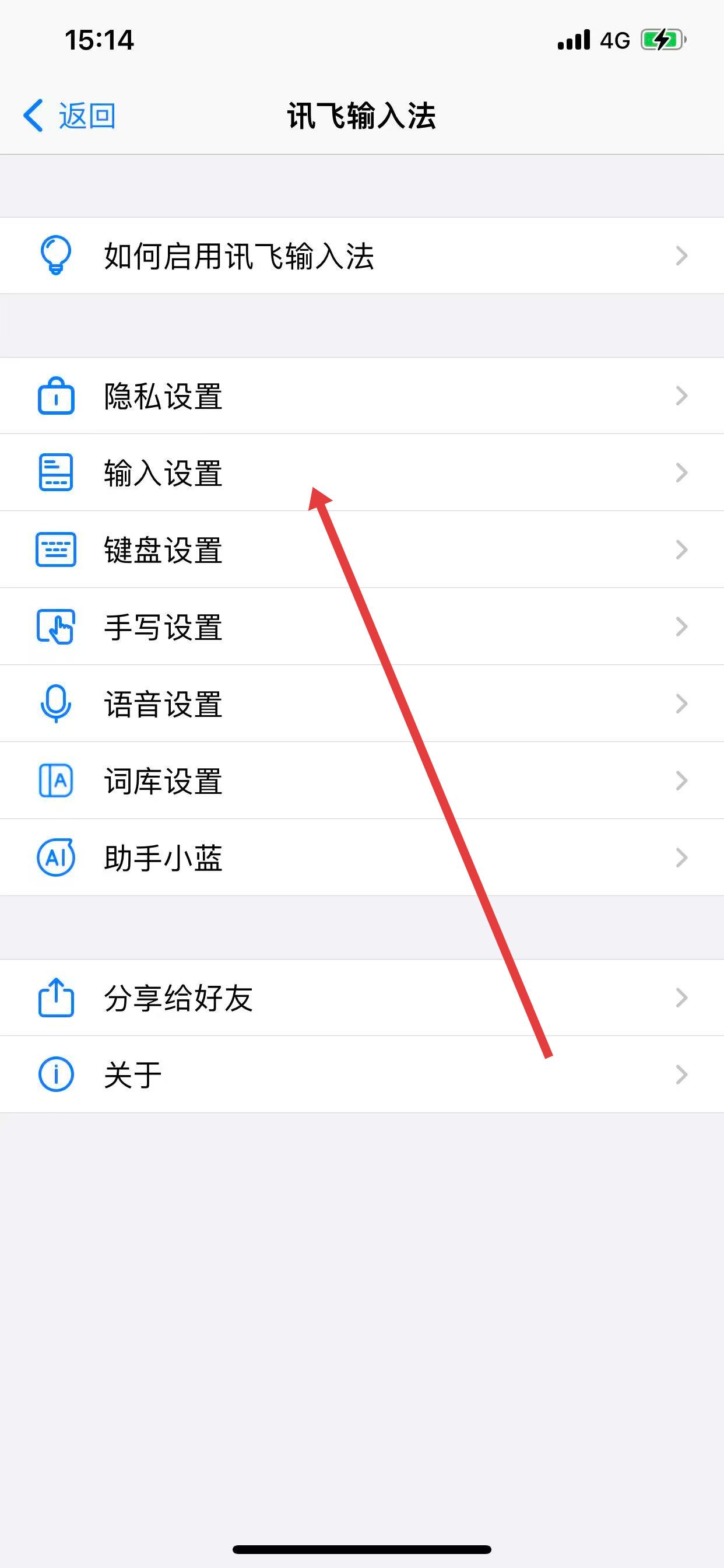Open 语音设置 voice settings
The height and width of the screenshot is (1568, 724).
[x=361, y=703]
